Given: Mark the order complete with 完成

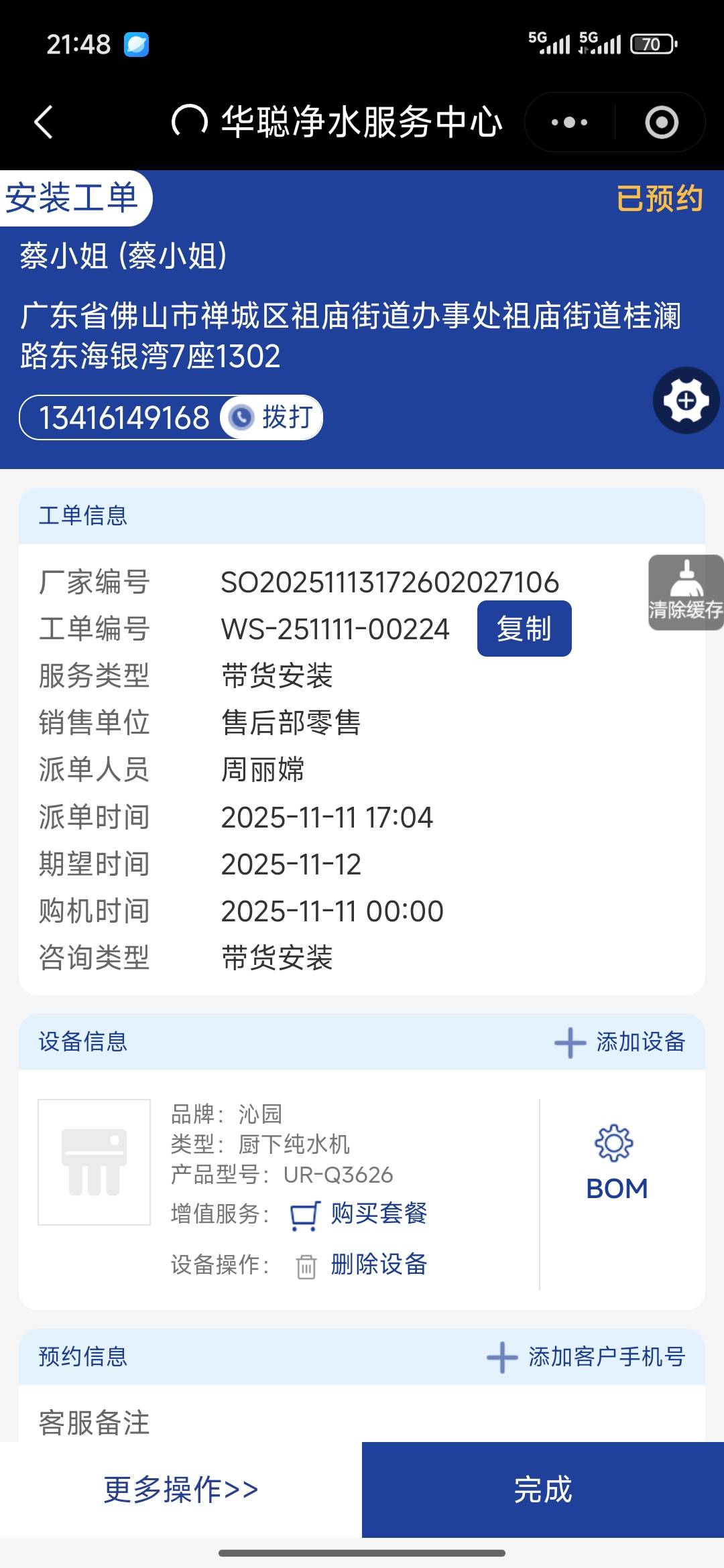Looking at the screenshot, I should pos(542,1489).
